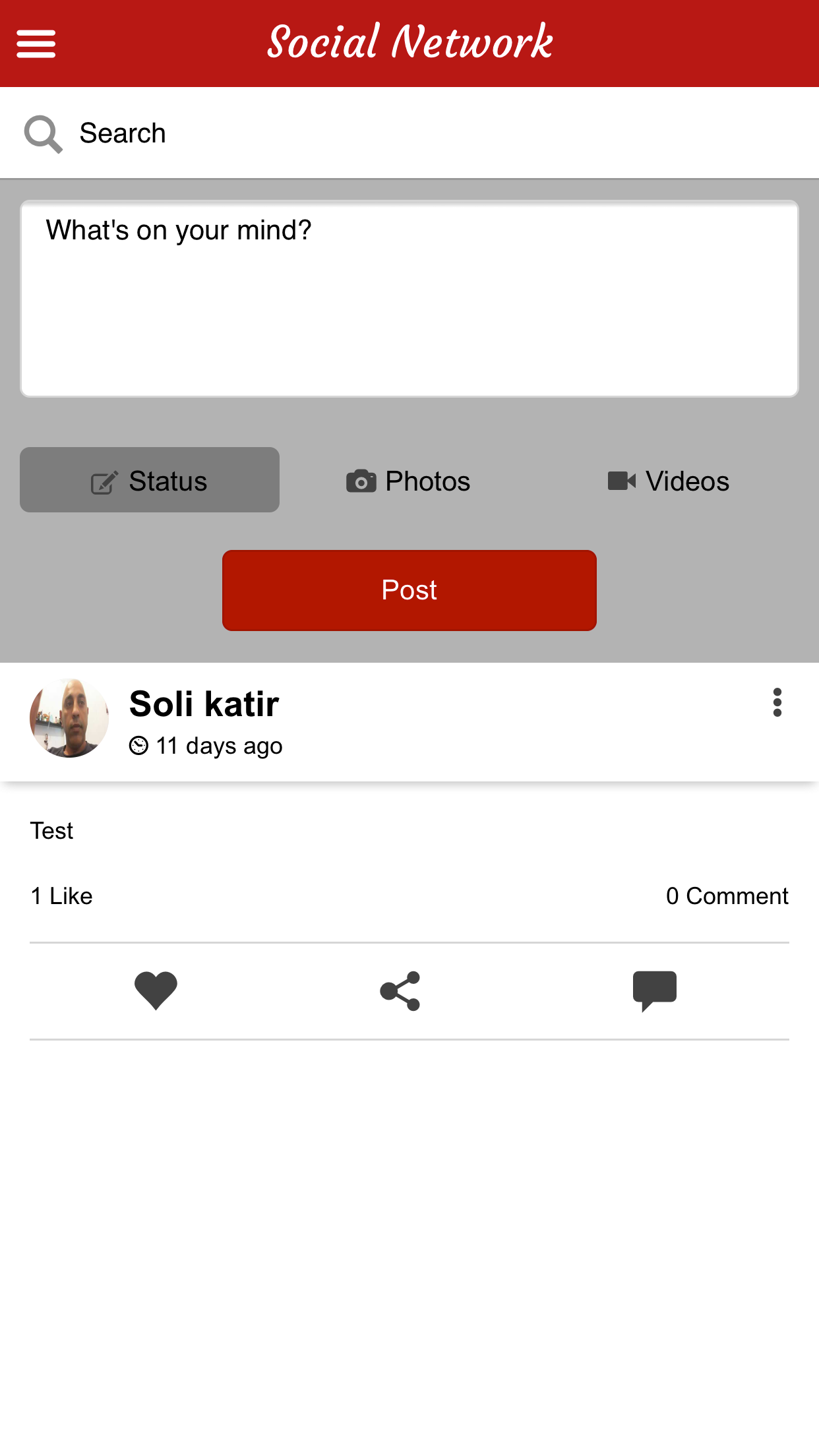This screenshot has height=1456, width=819.
Task: Select the Status tab
Action: coord(150,479)
